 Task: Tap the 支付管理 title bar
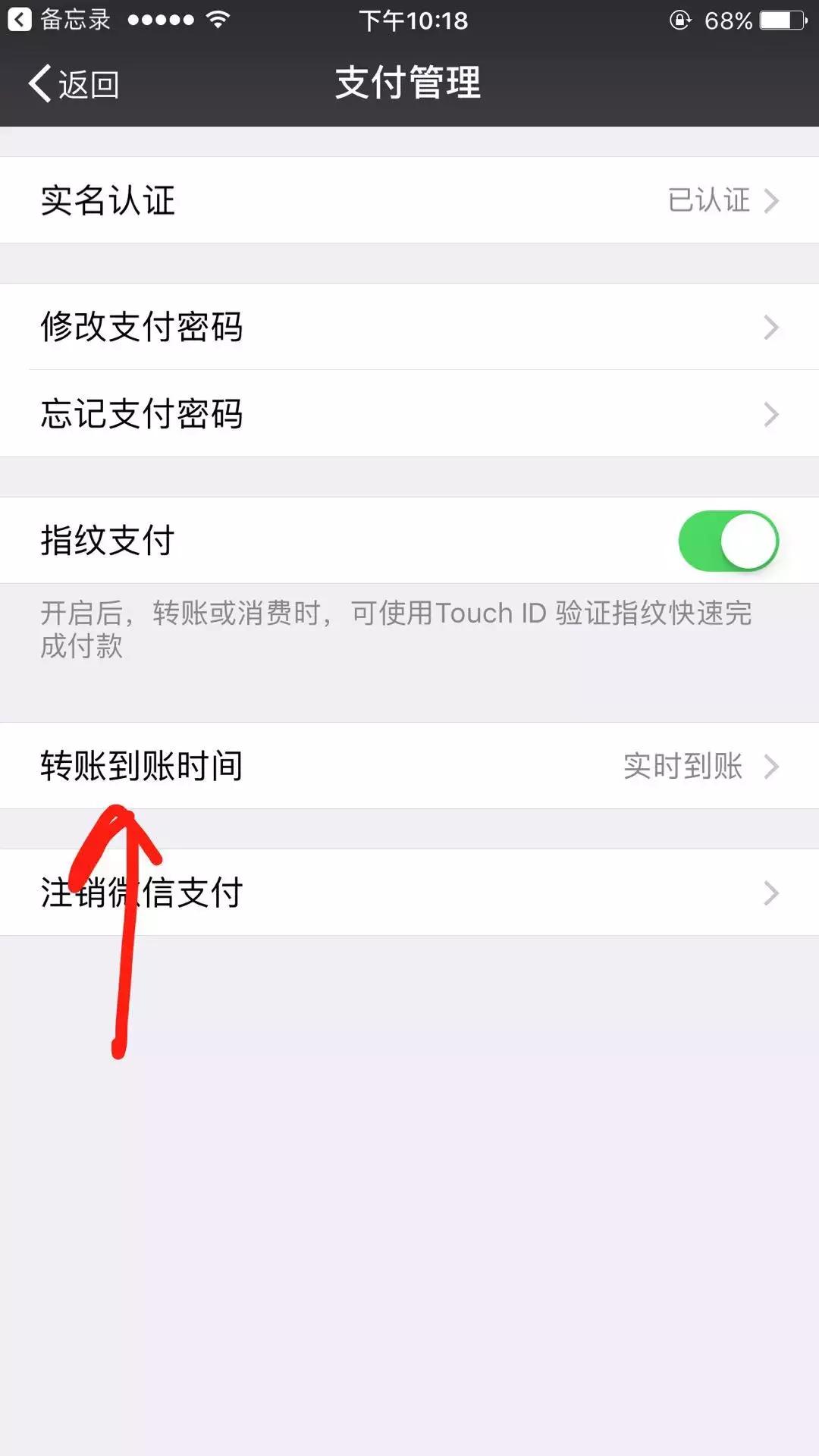(x=409, y=85)
